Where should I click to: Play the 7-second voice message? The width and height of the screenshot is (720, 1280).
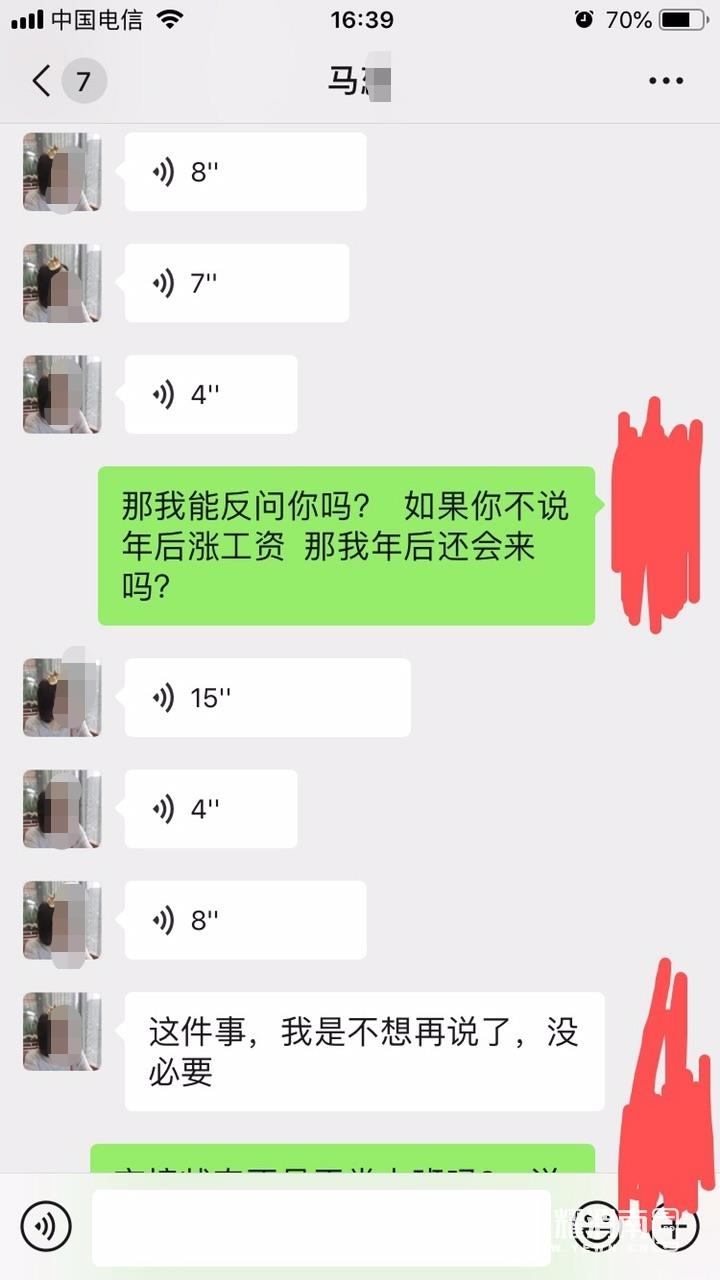pyautogui.click(x=236, y=283)
